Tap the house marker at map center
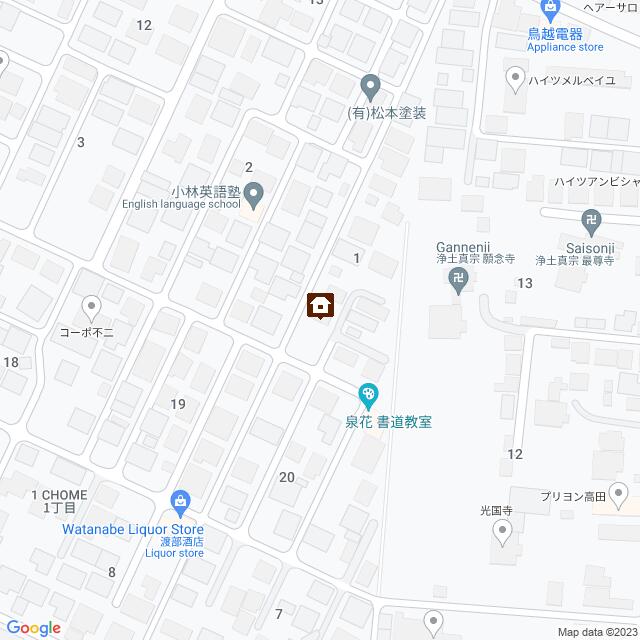 coord(321,305)
